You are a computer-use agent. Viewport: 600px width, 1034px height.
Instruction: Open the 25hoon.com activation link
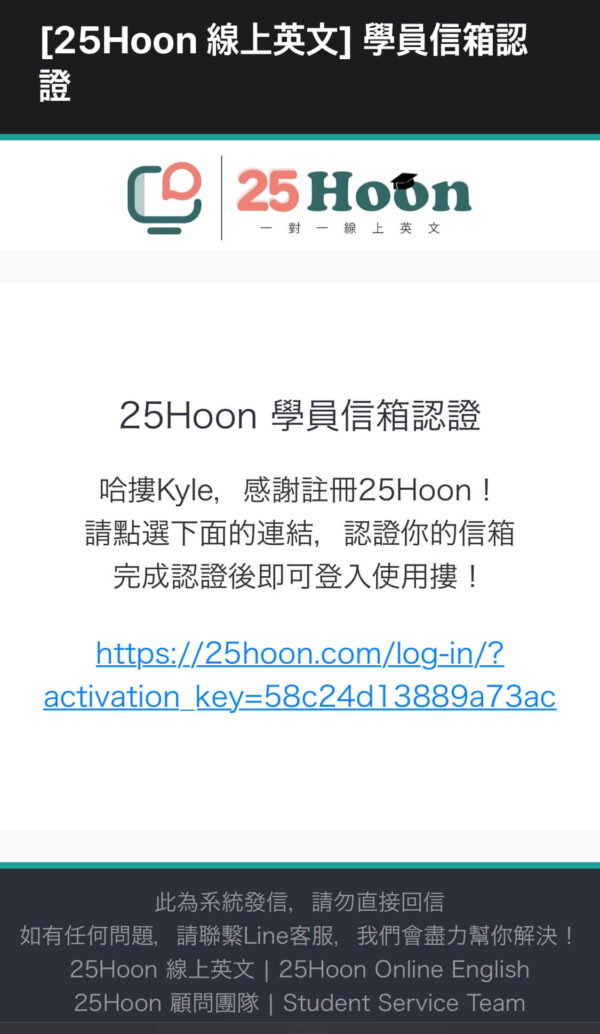[300, 675]
